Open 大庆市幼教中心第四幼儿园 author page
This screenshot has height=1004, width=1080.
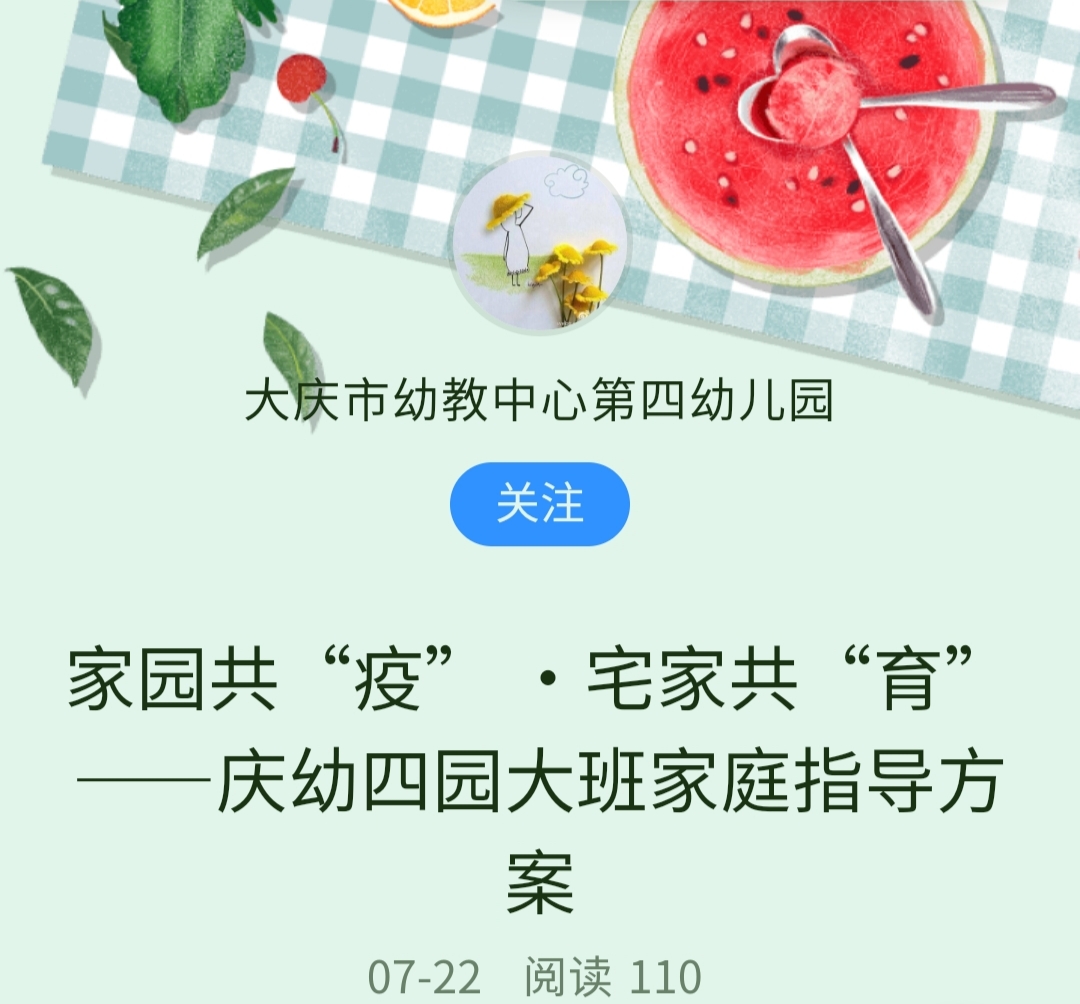click(x=539, y=402)
